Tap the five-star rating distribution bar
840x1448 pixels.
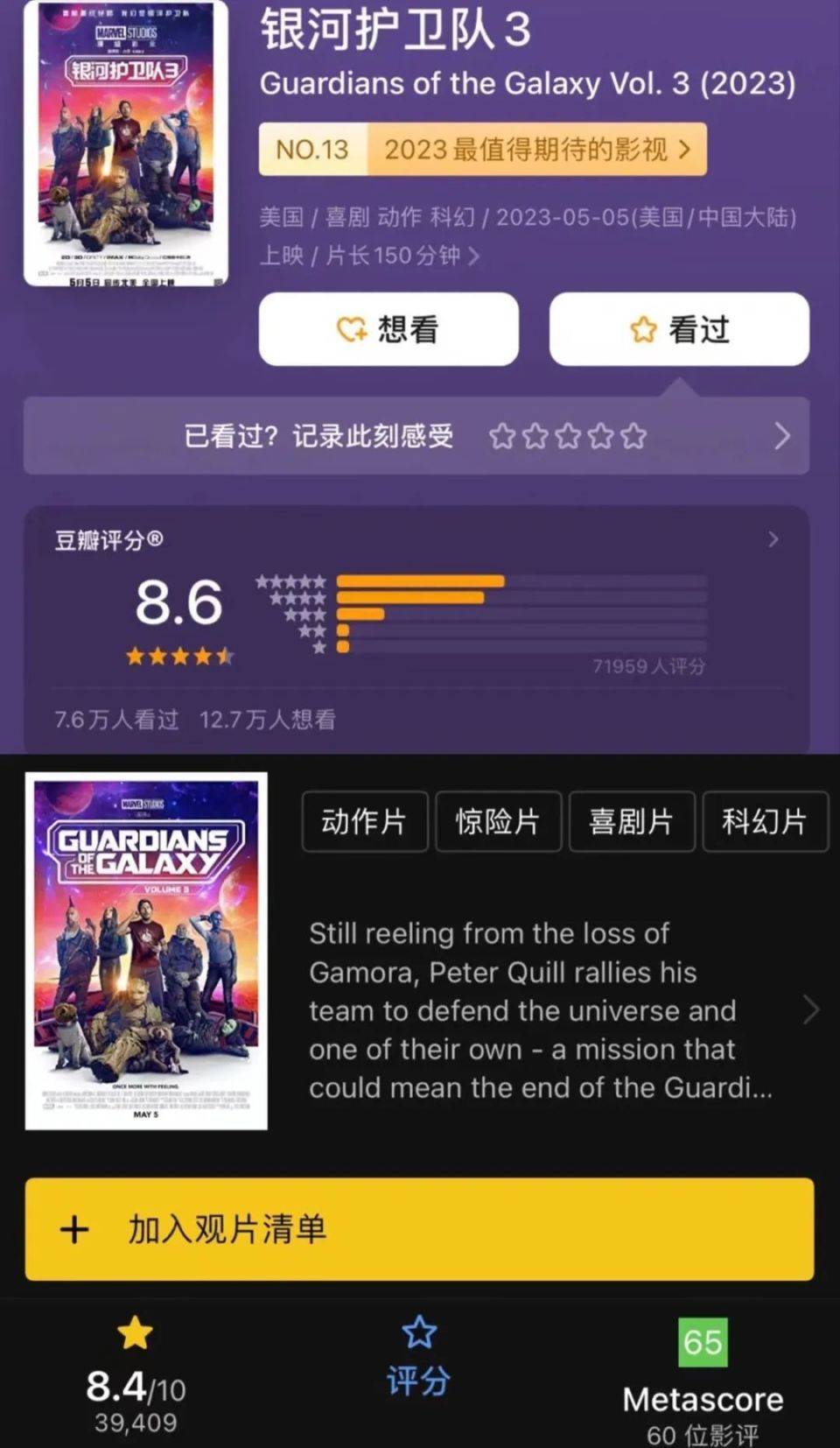(x=420, y=580)
